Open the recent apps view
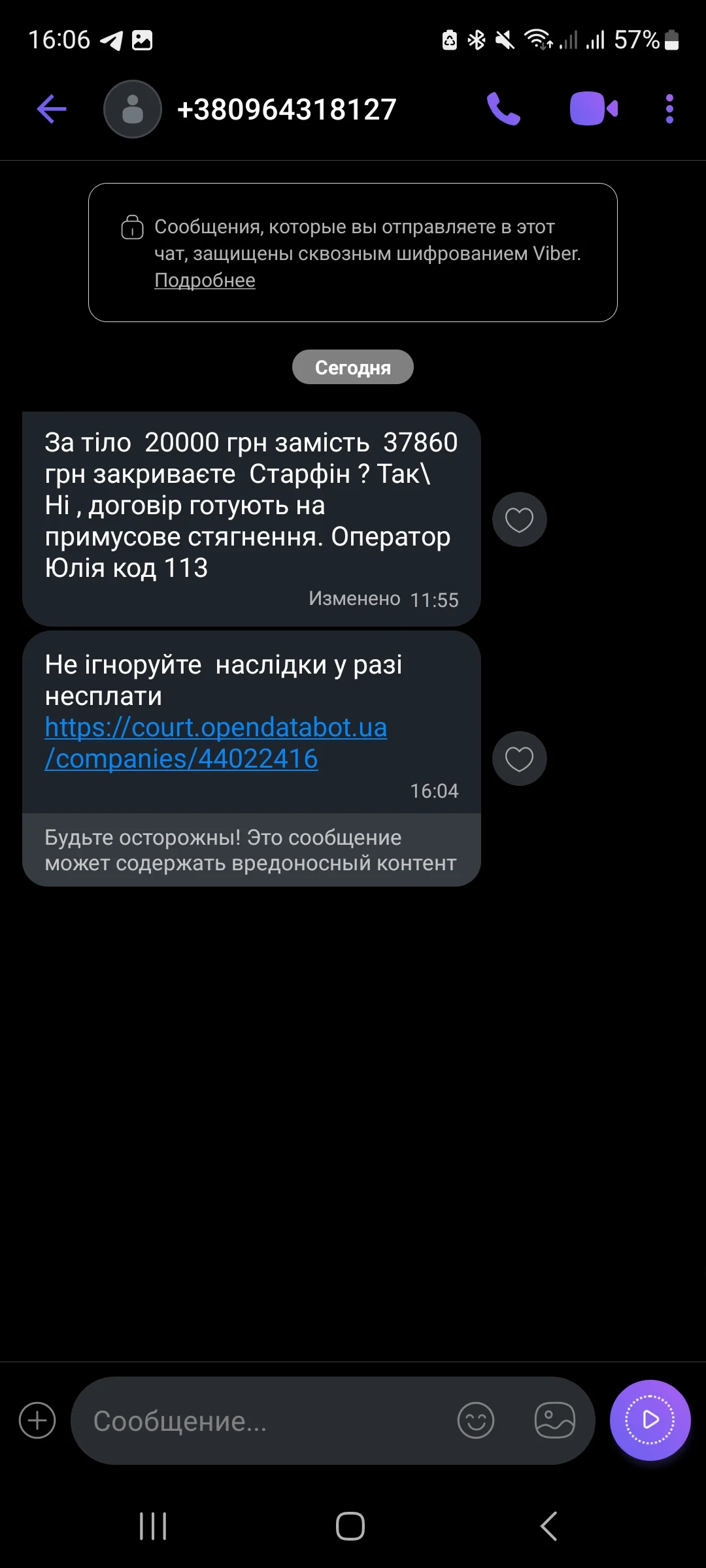Image resolution: width=706 pixels, height=1568 pixels. click(153, 1526)
